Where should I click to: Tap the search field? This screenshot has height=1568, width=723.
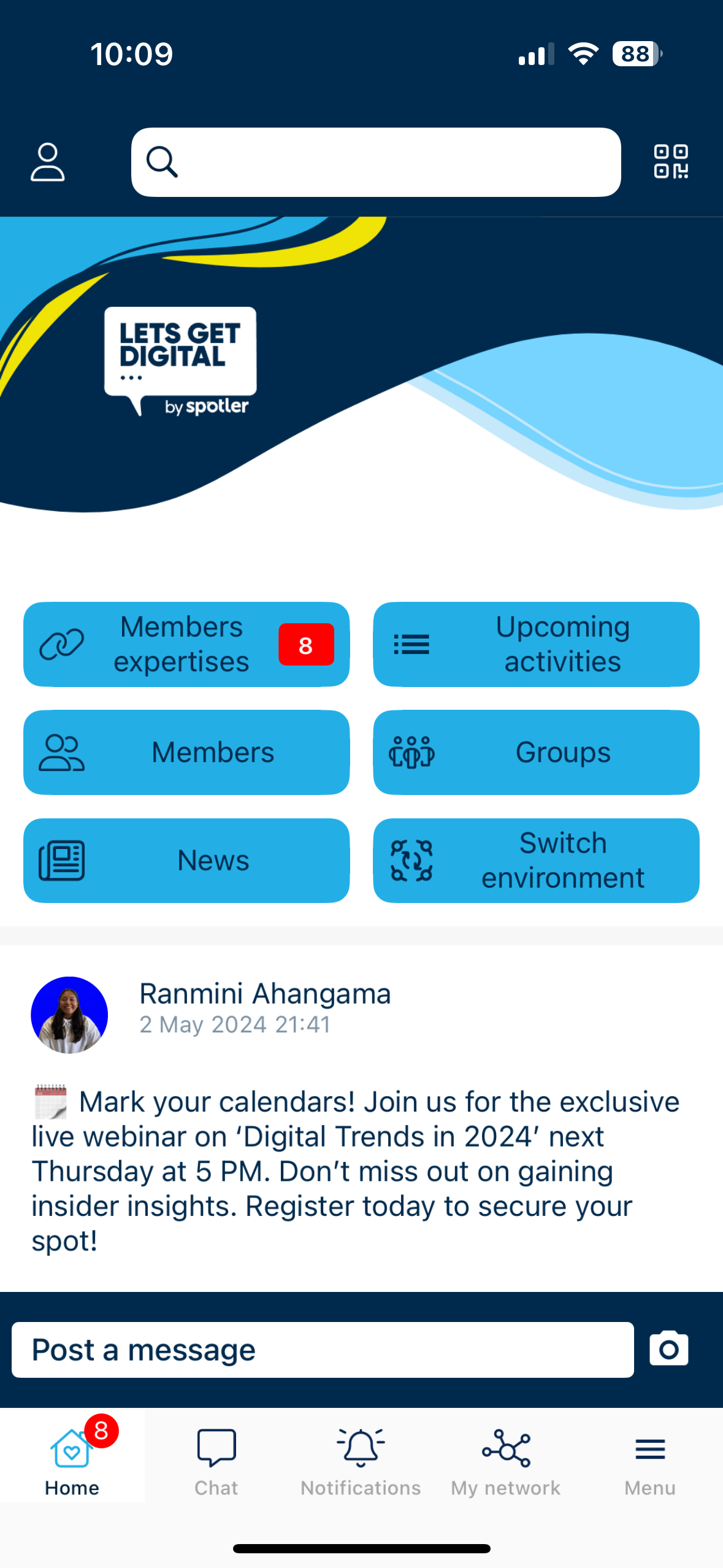click(375, 163)
